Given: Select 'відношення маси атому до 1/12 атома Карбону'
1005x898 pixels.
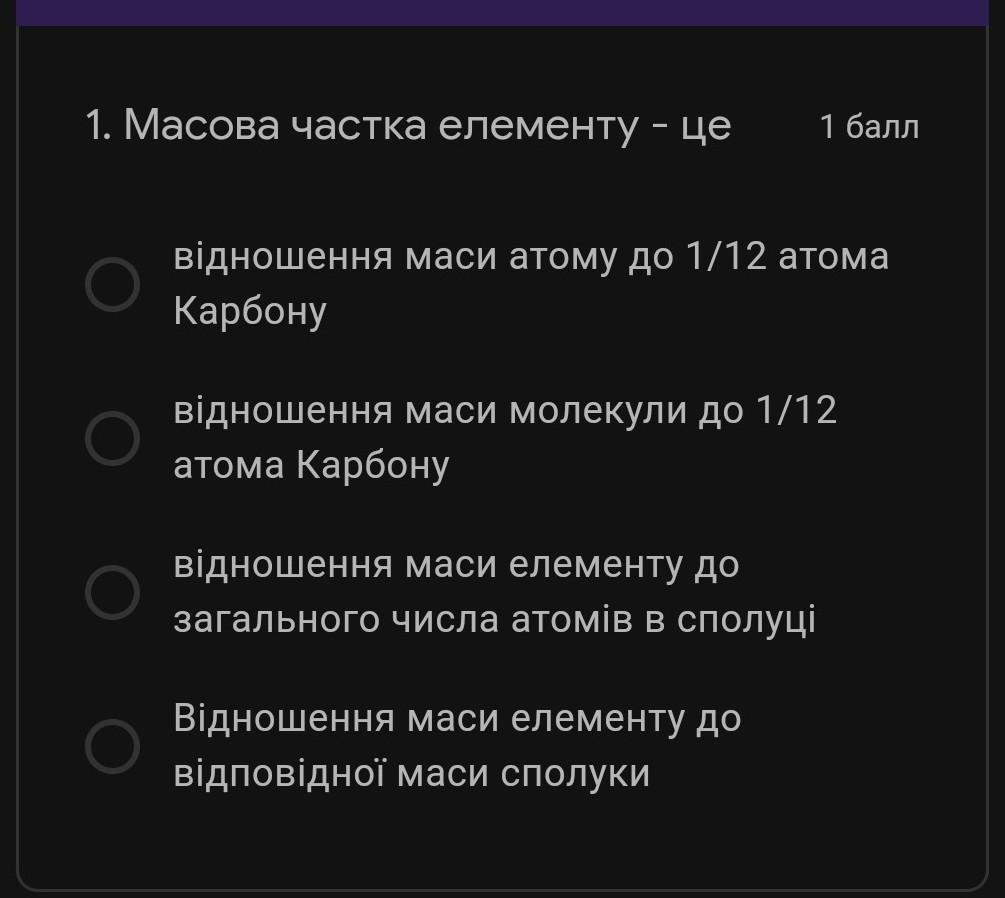Looking at the screenshot, I should point(112,285).
